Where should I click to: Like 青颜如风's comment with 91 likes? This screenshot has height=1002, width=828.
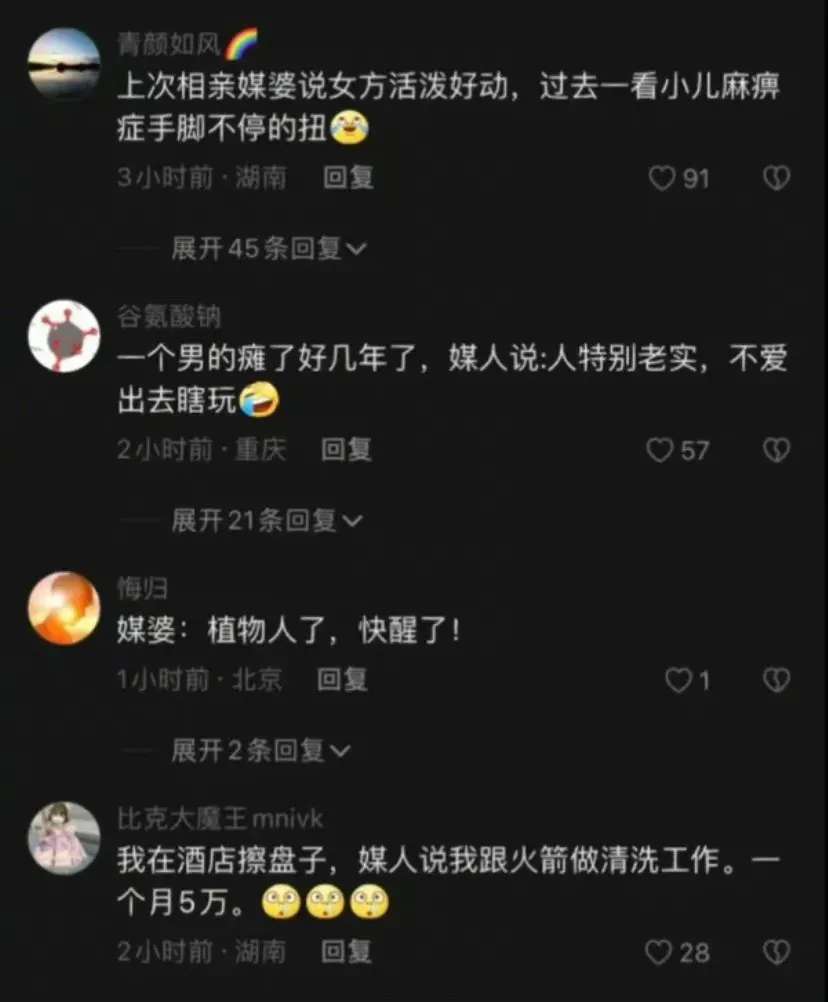[662, 179]
